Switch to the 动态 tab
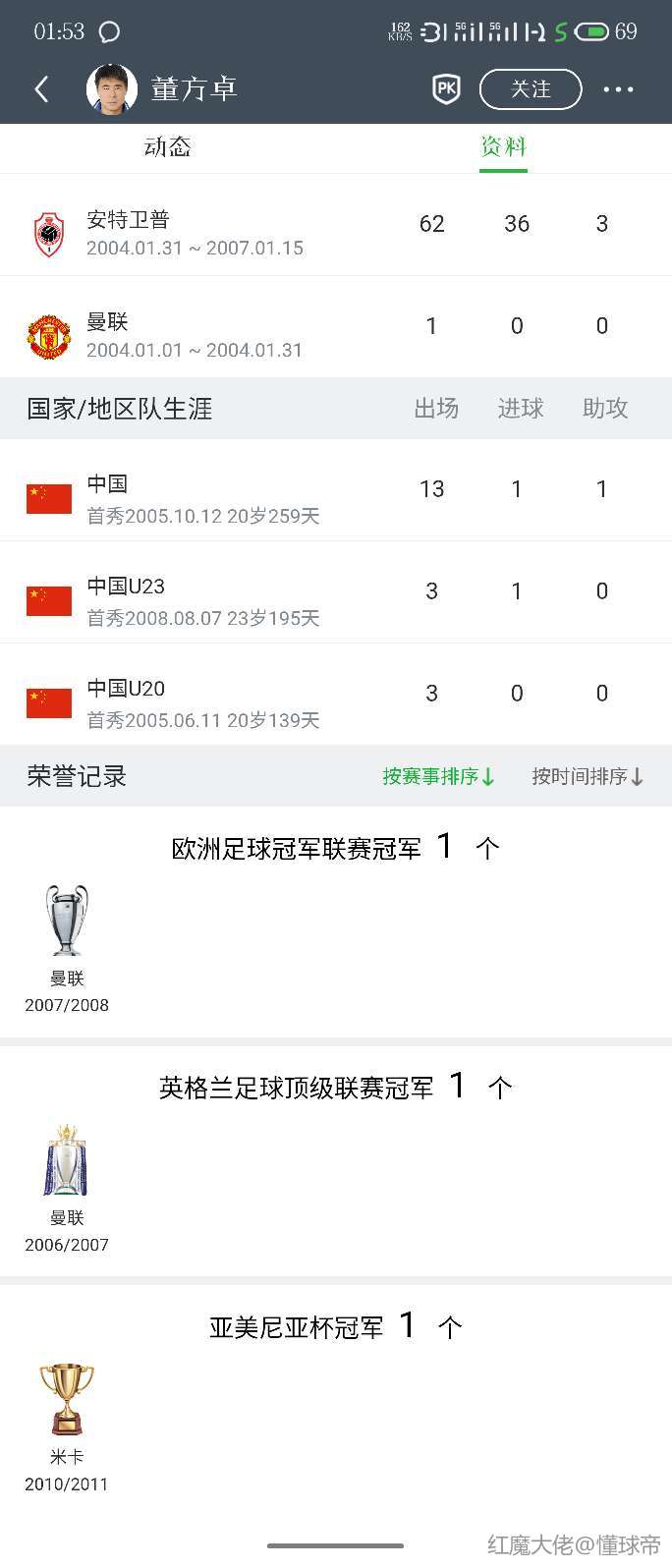This screenshot has height=1568, width=672. click(167, 147)
